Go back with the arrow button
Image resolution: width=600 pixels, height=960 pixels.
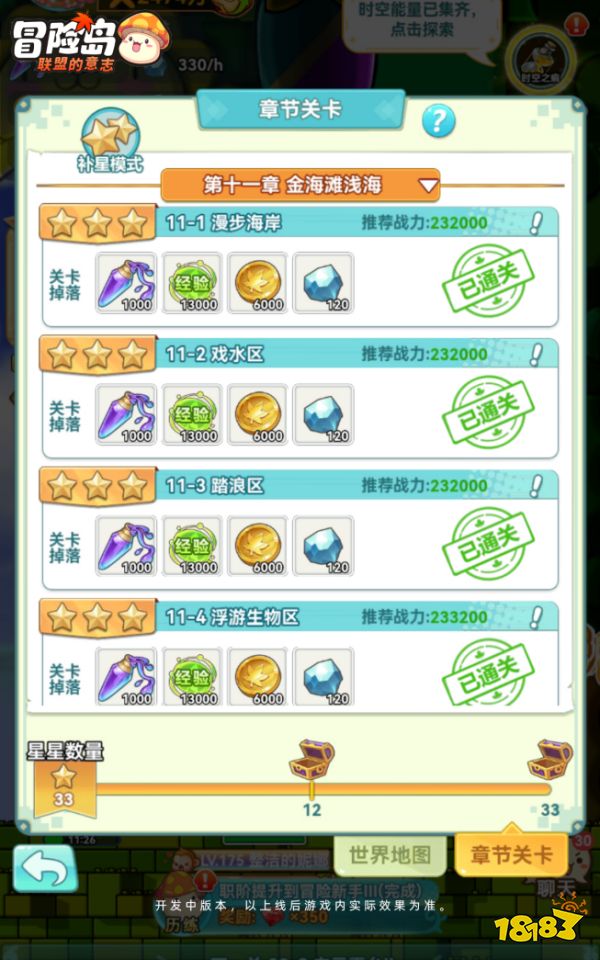coord(45,868)
